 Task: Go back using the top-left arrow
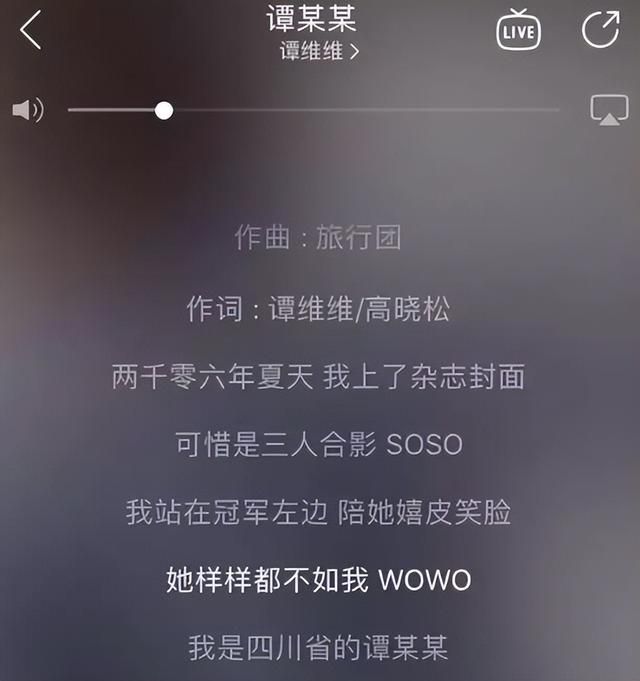31,30
